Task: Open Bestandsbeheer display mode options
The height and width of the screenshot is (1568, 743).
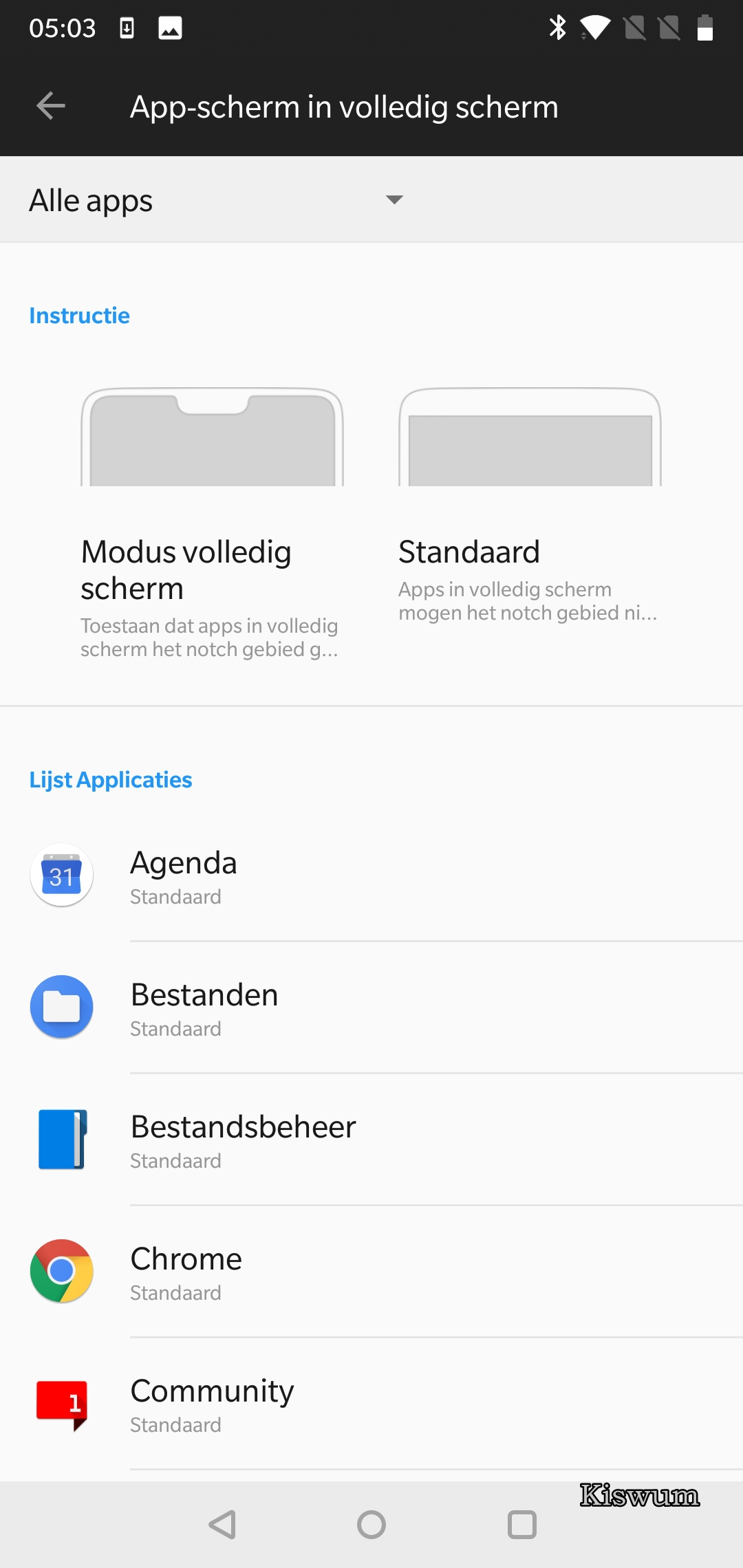Action: coord(371,1140)
